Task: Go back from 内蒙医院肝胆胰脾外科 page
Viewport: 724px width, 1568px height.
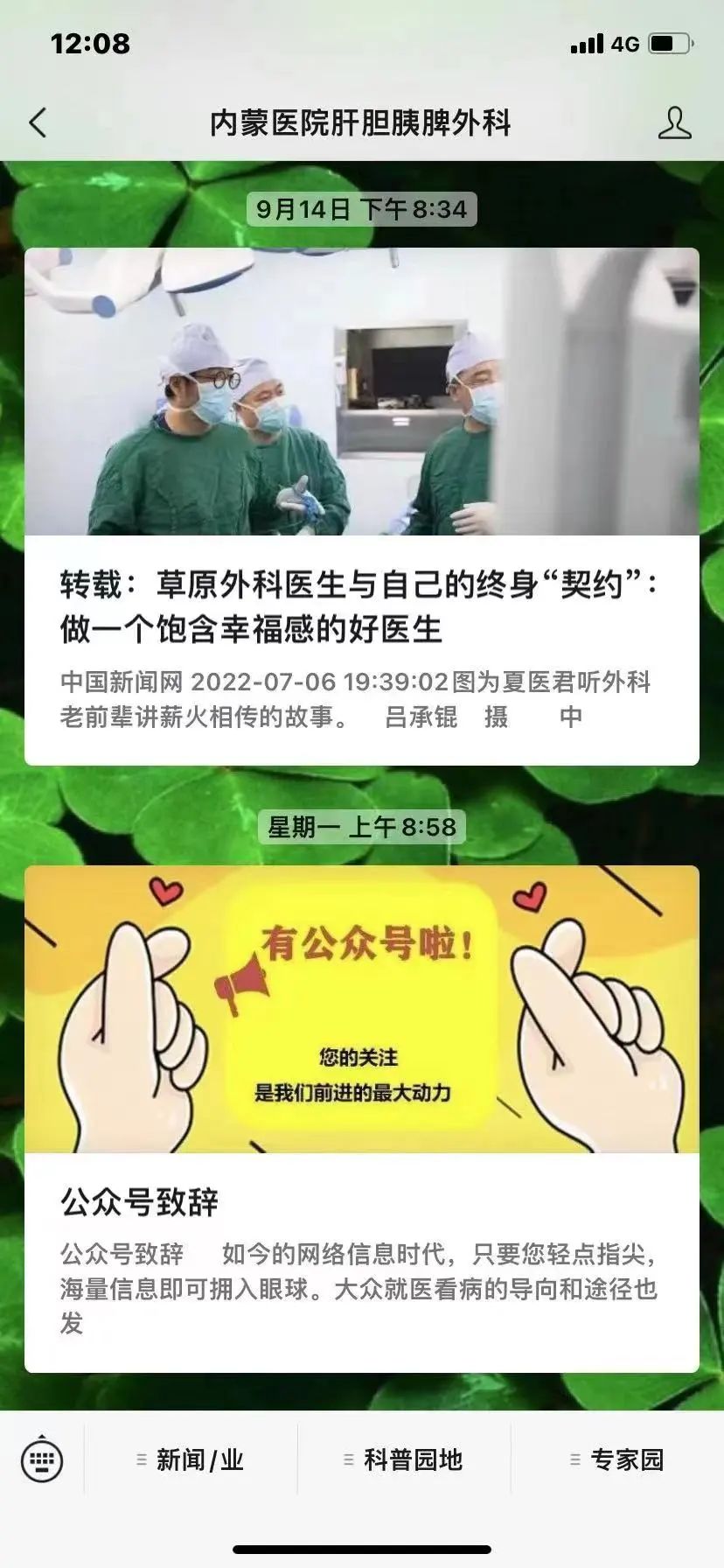Action: tap(38, 122)
